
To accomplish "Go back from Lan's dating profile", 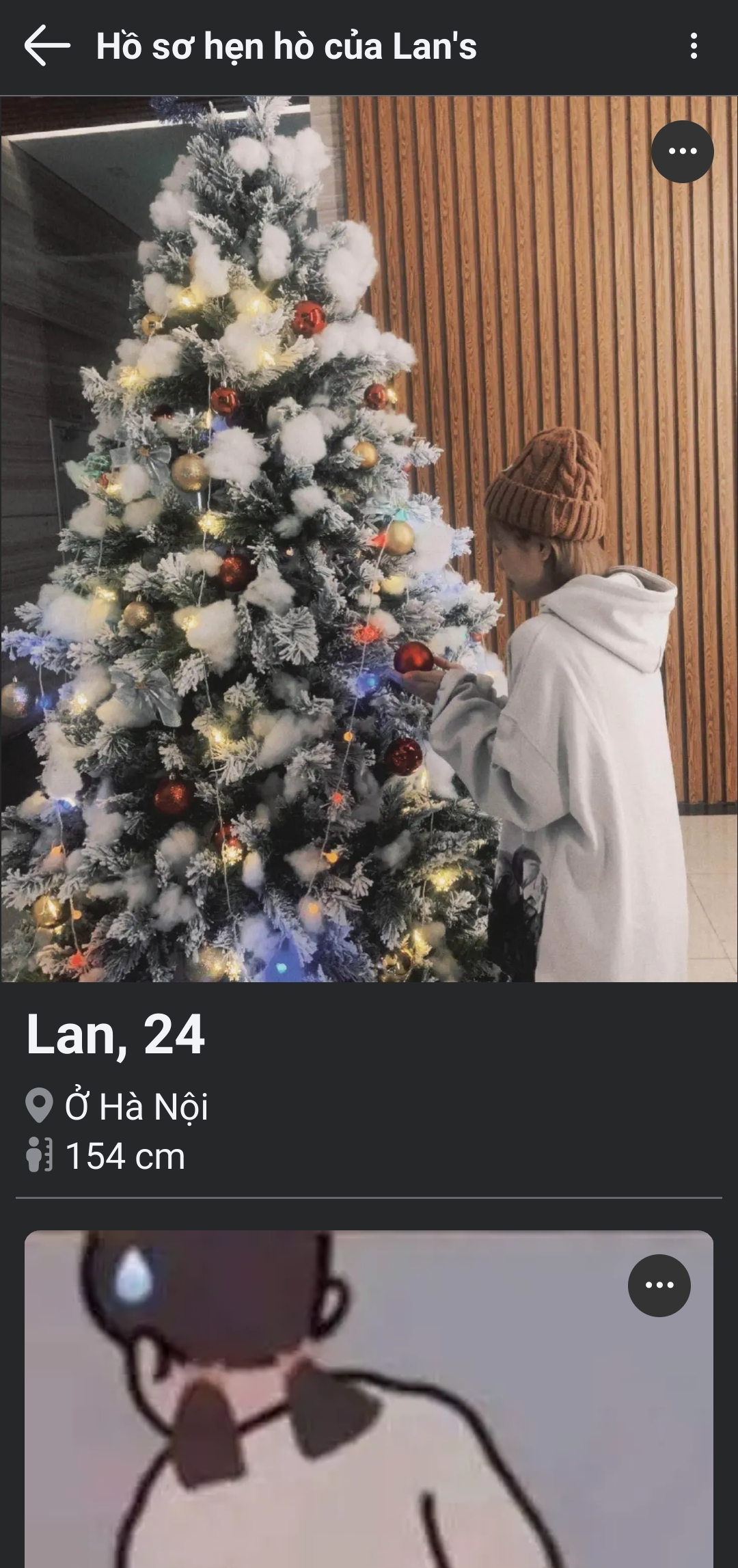I will coord(46,46).
